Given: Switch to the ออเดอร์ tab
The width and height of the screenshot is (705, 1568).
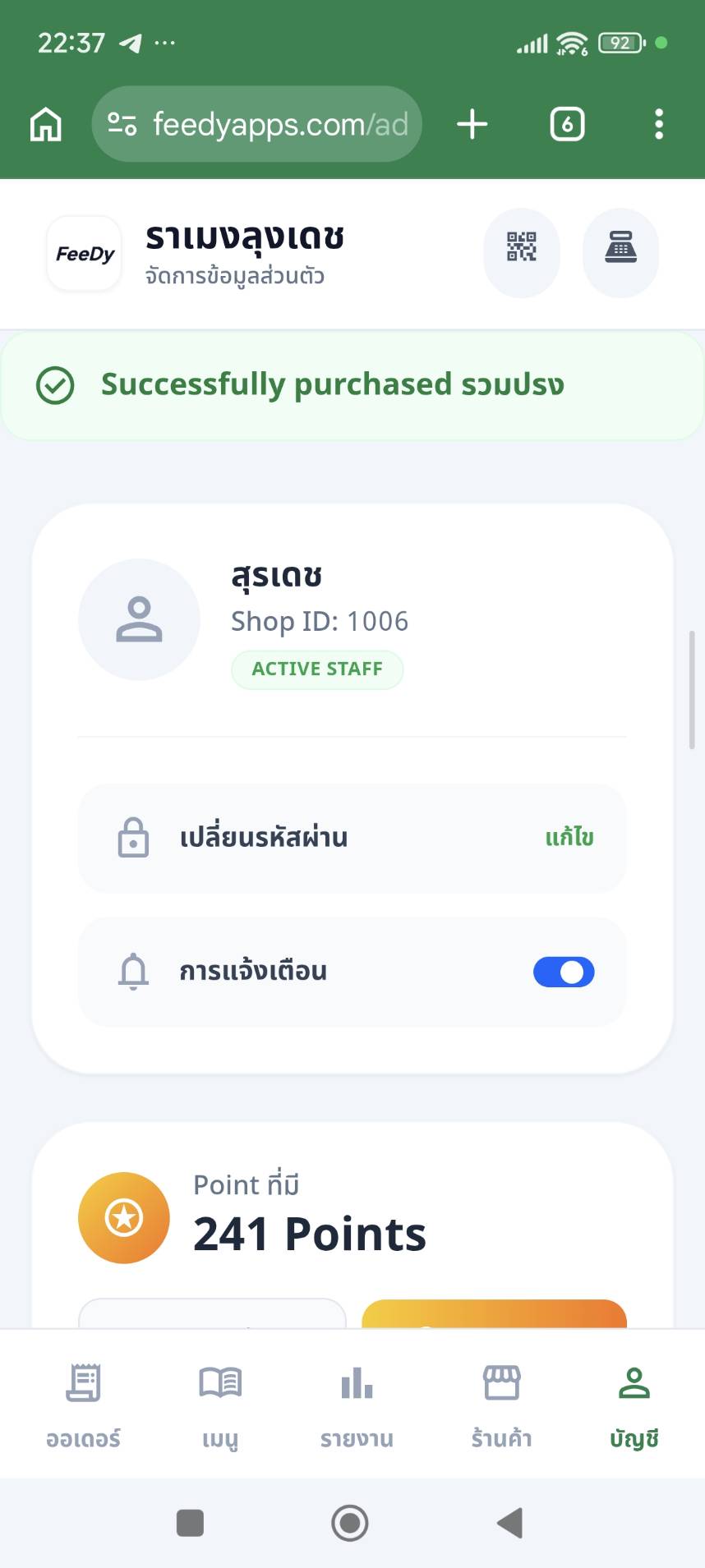Looking at the screenshot, I should click(x=83, y=1404).
